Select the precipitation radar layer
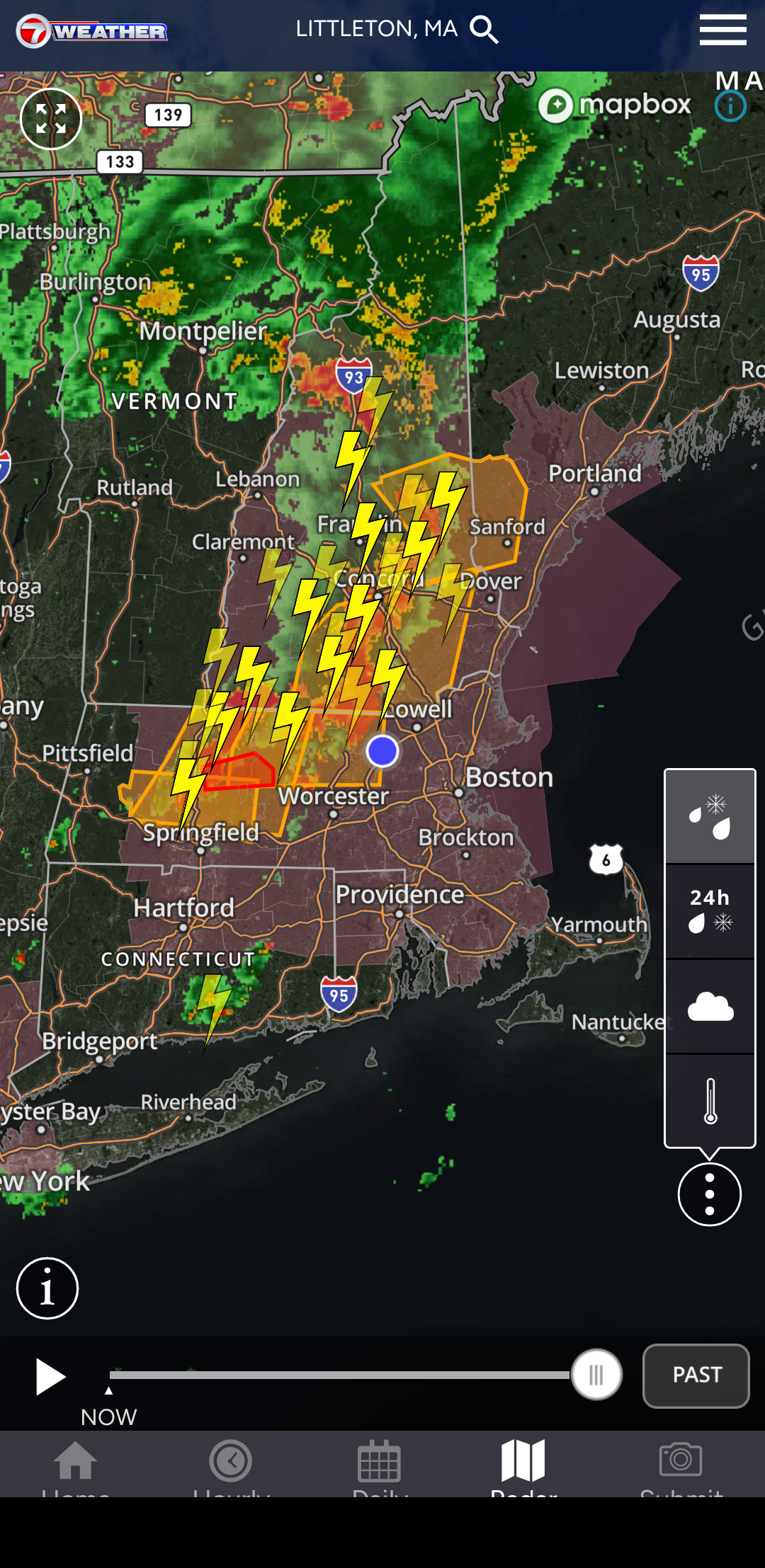The image size is (765, 1568). (x=709, y=817)
